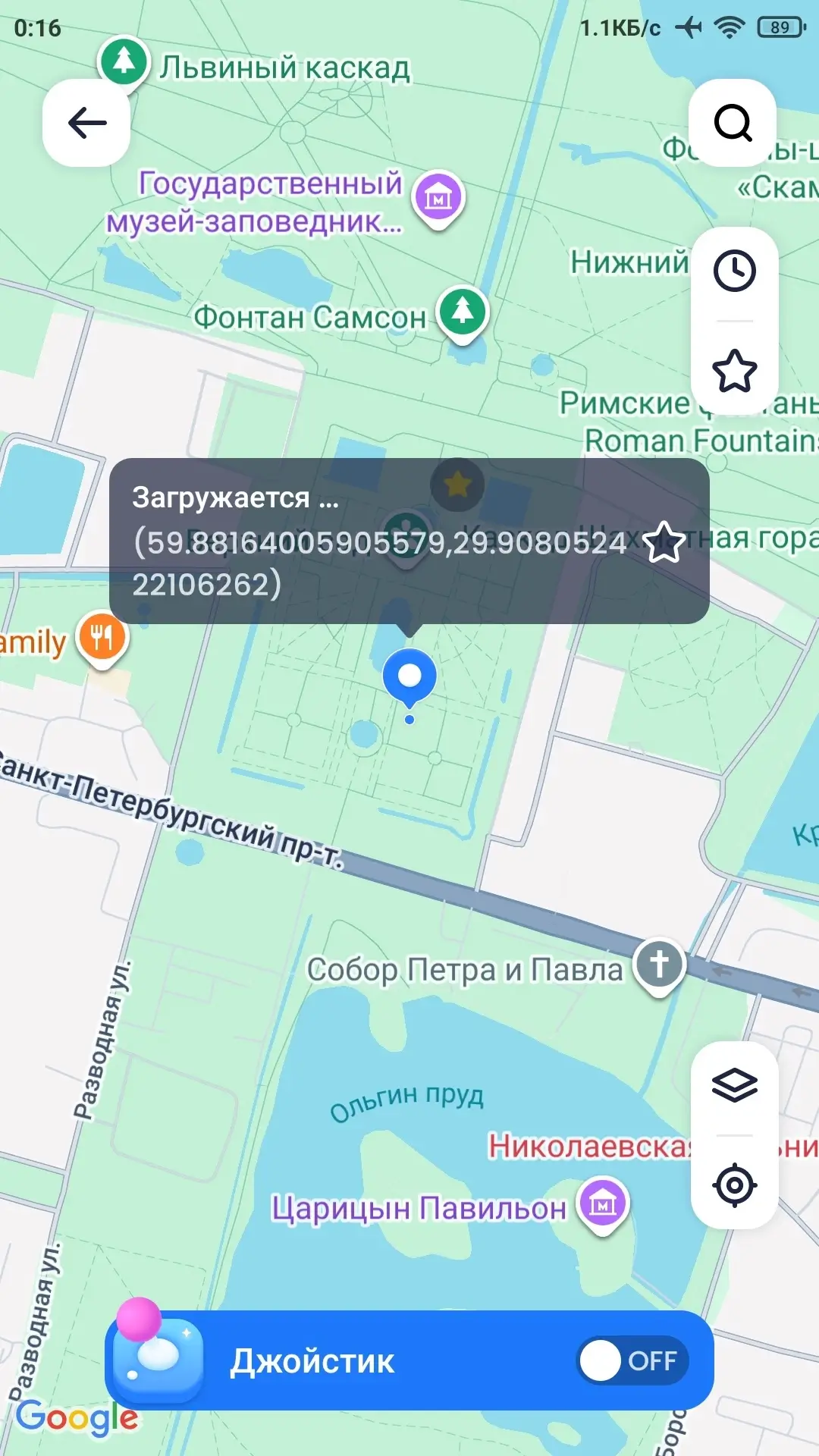Image resolution: width=819 pixels, height=1456 pixels.
Task: Go back using the arrow button
Action: click(x=86, y=123)
